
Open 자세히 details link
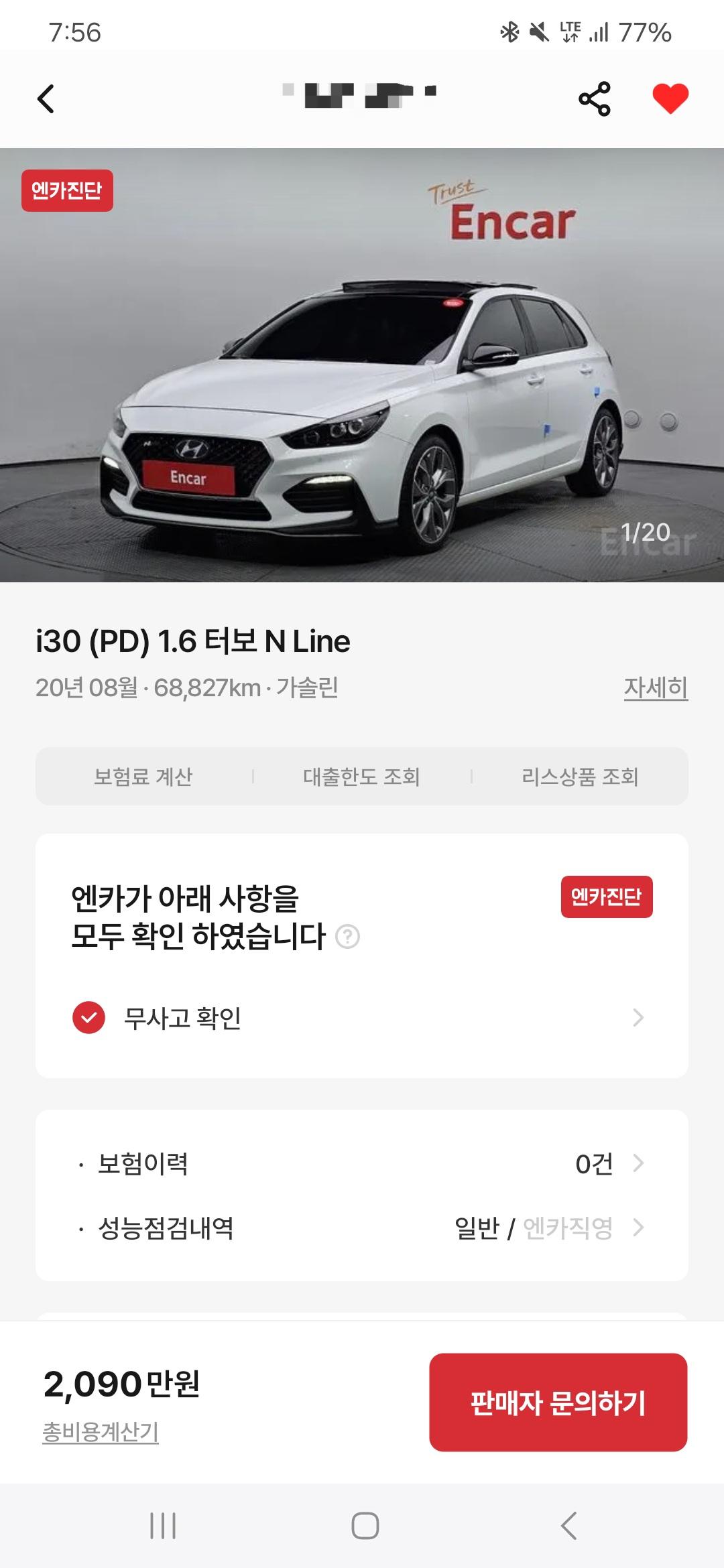pyautogui.click(x=656, y=688)
